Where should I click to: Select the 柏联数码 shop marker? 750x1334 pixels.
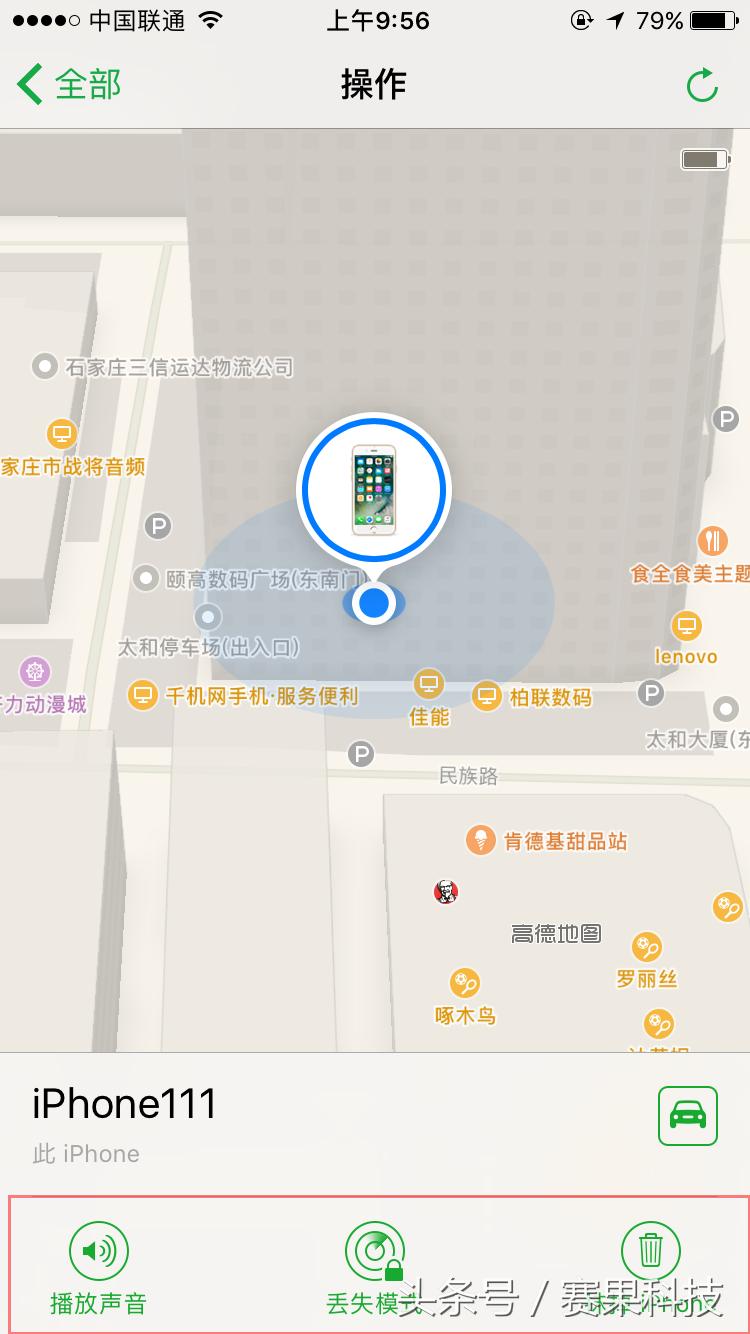click(487, 696)
